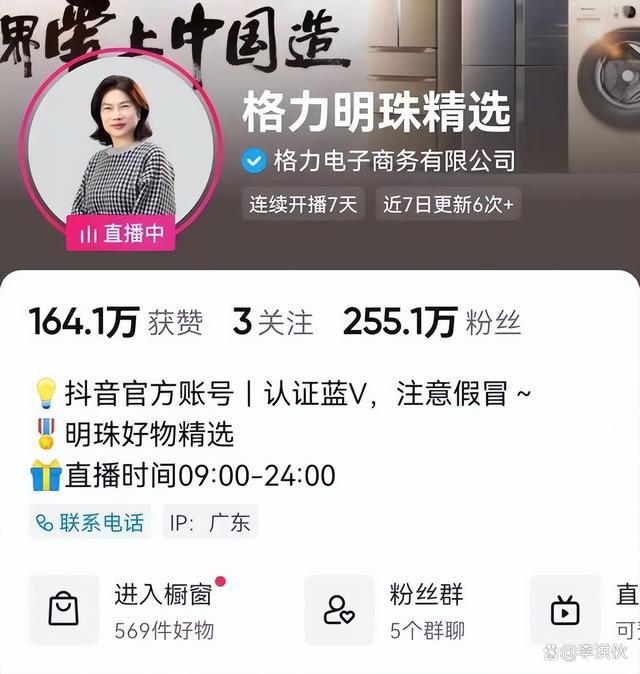Open the live playback entry icon

click(565, 609)
